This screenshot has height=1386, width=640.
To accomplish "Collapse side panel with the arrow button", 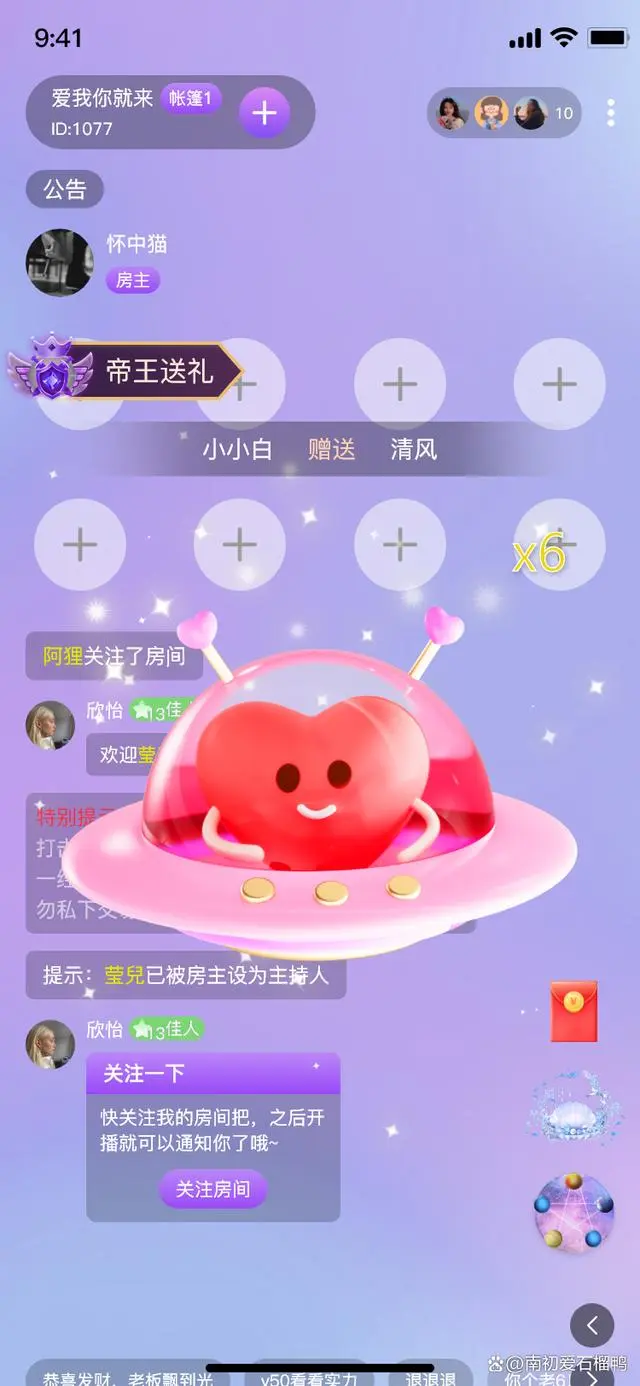I will [592, 1326].
